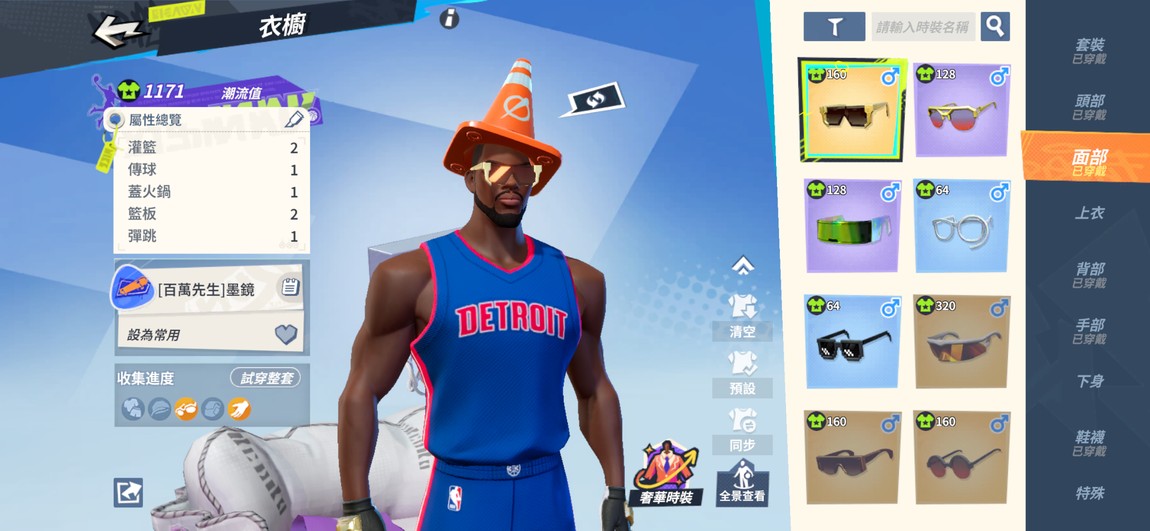This screenshot has height=531, width=1150.
Task: Switch to the 套裝 category tab
Action: click(x=1089, y=50)
